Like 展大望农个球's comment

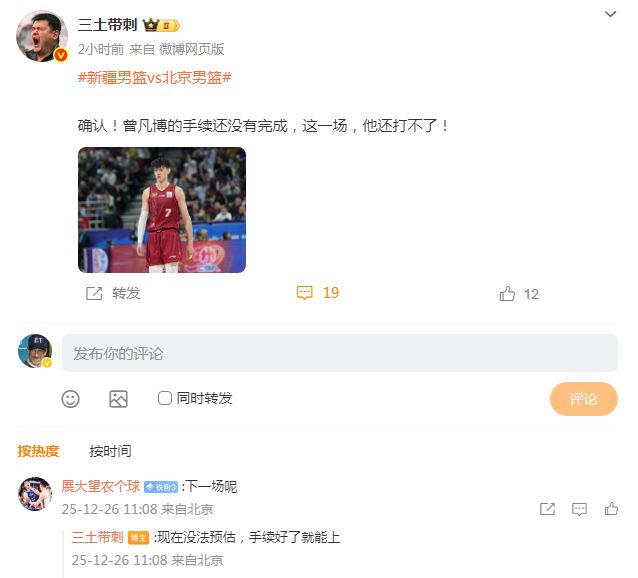pos(611,509)
